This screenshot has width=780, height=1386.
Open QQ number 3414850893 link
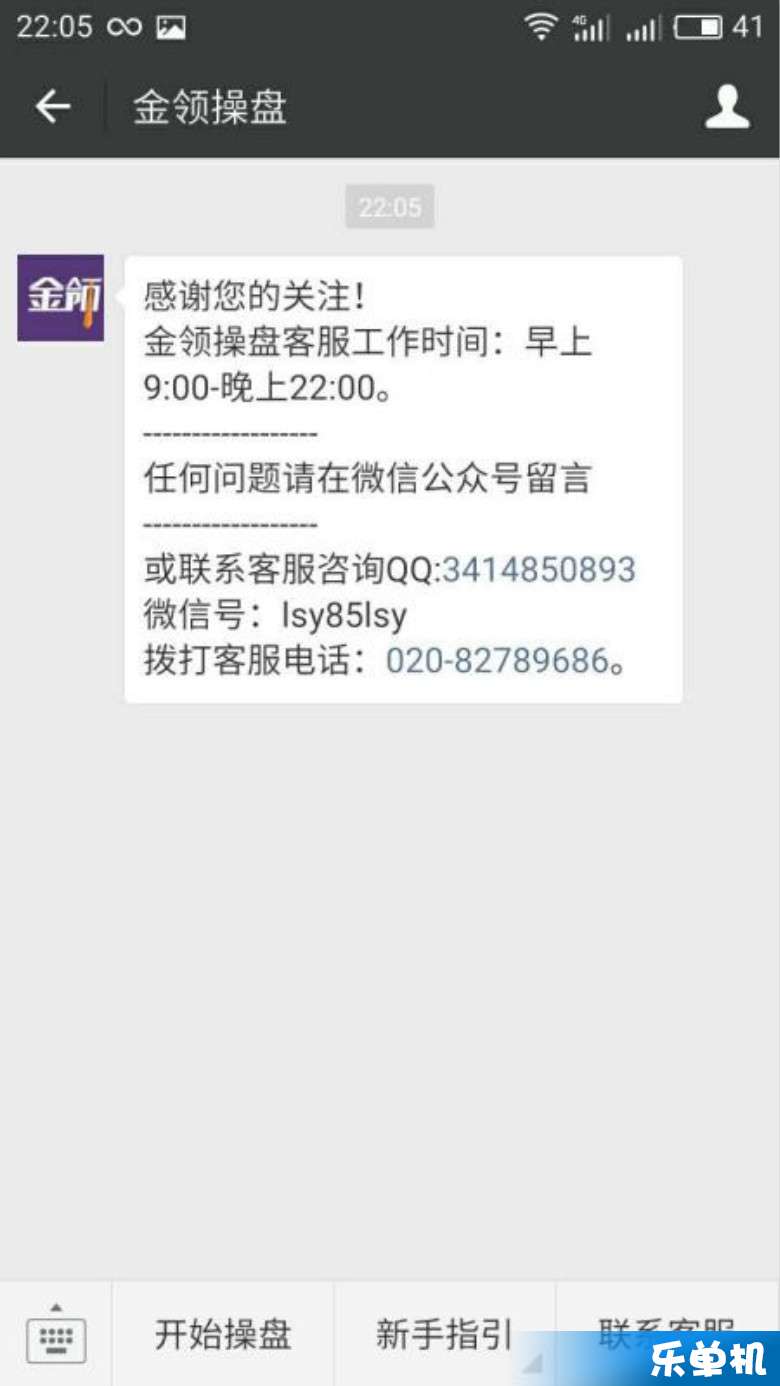[538, 570]
